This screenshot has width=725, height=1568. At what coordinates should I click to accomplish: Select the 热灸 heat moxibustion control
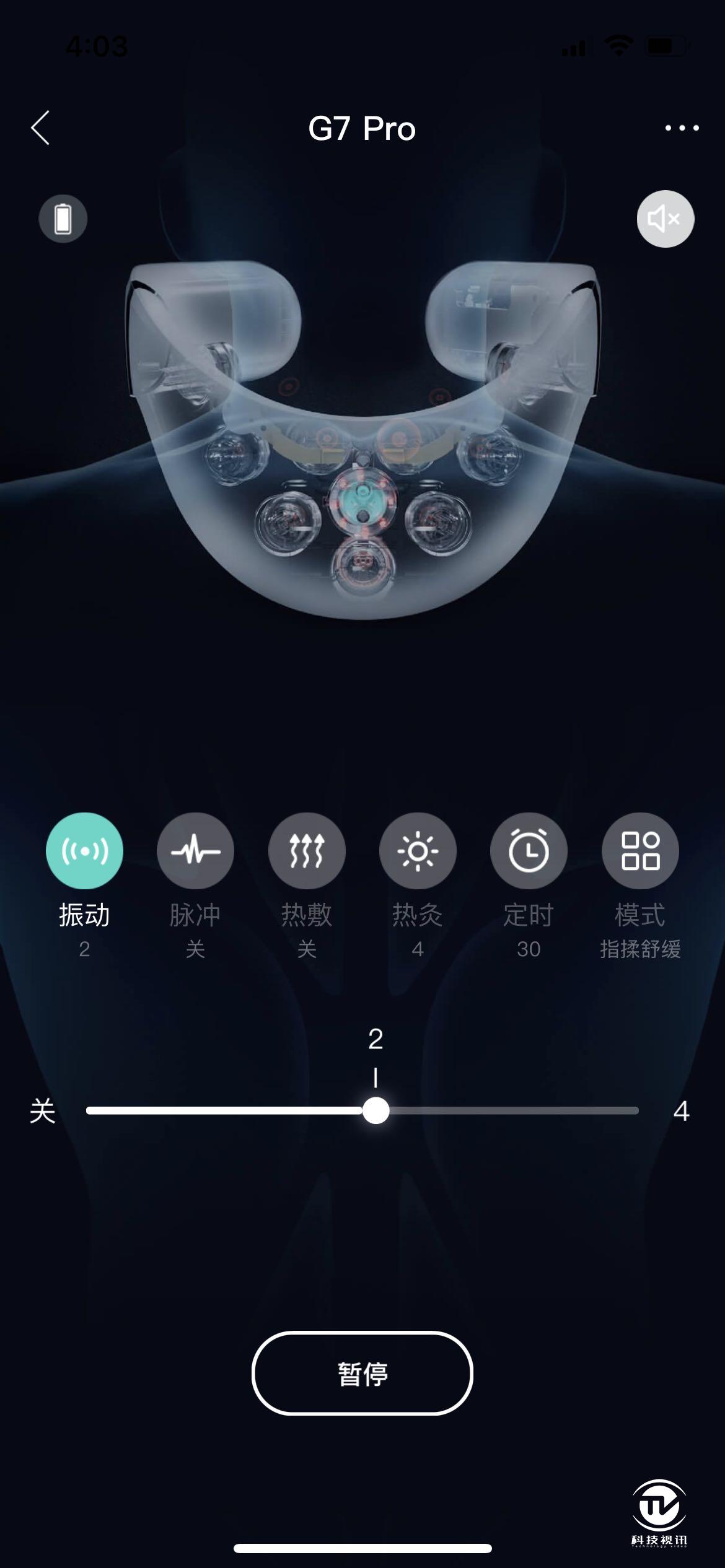coord(418,851)
